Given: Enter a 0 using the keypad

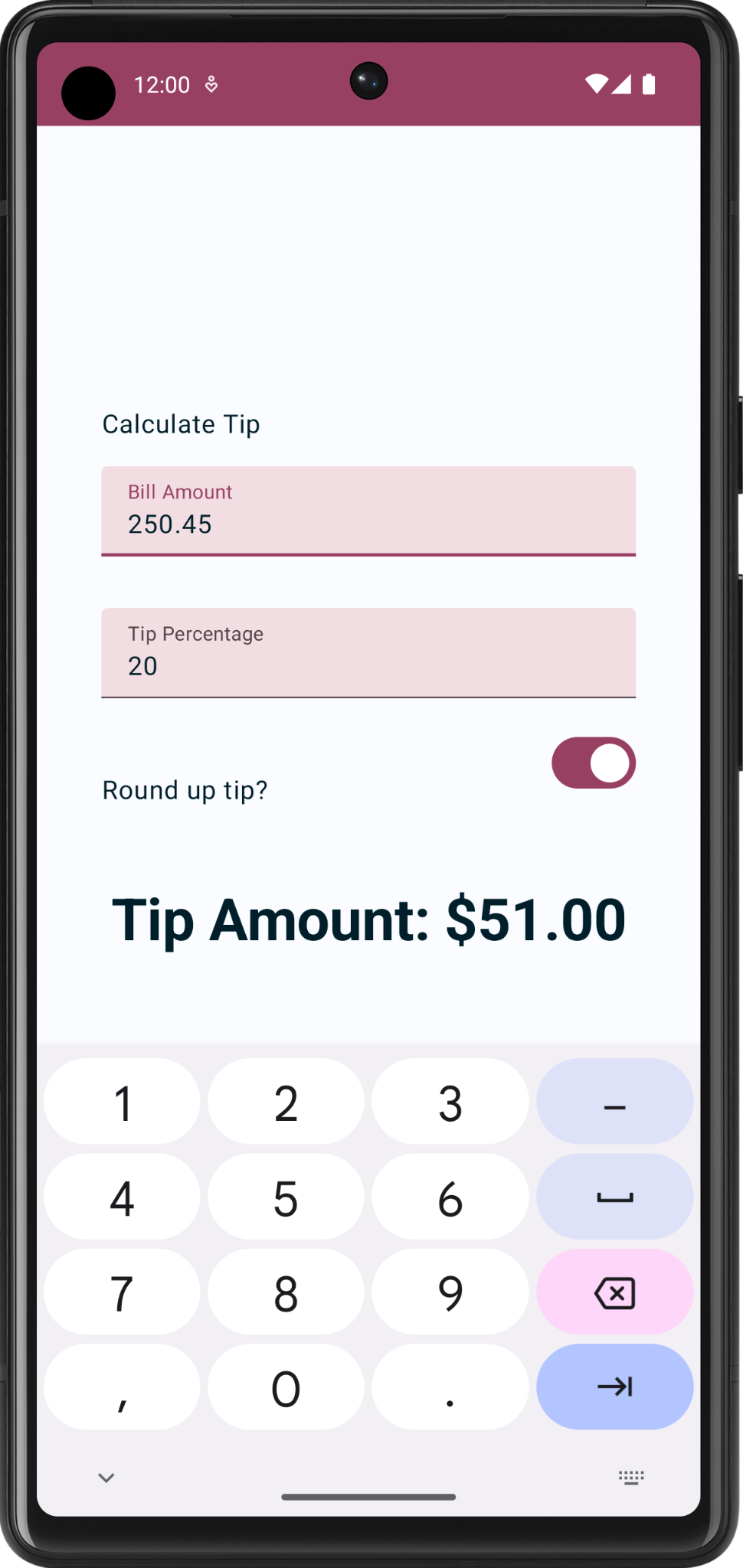Looking at the screenshot, I should pos(286,1387).
